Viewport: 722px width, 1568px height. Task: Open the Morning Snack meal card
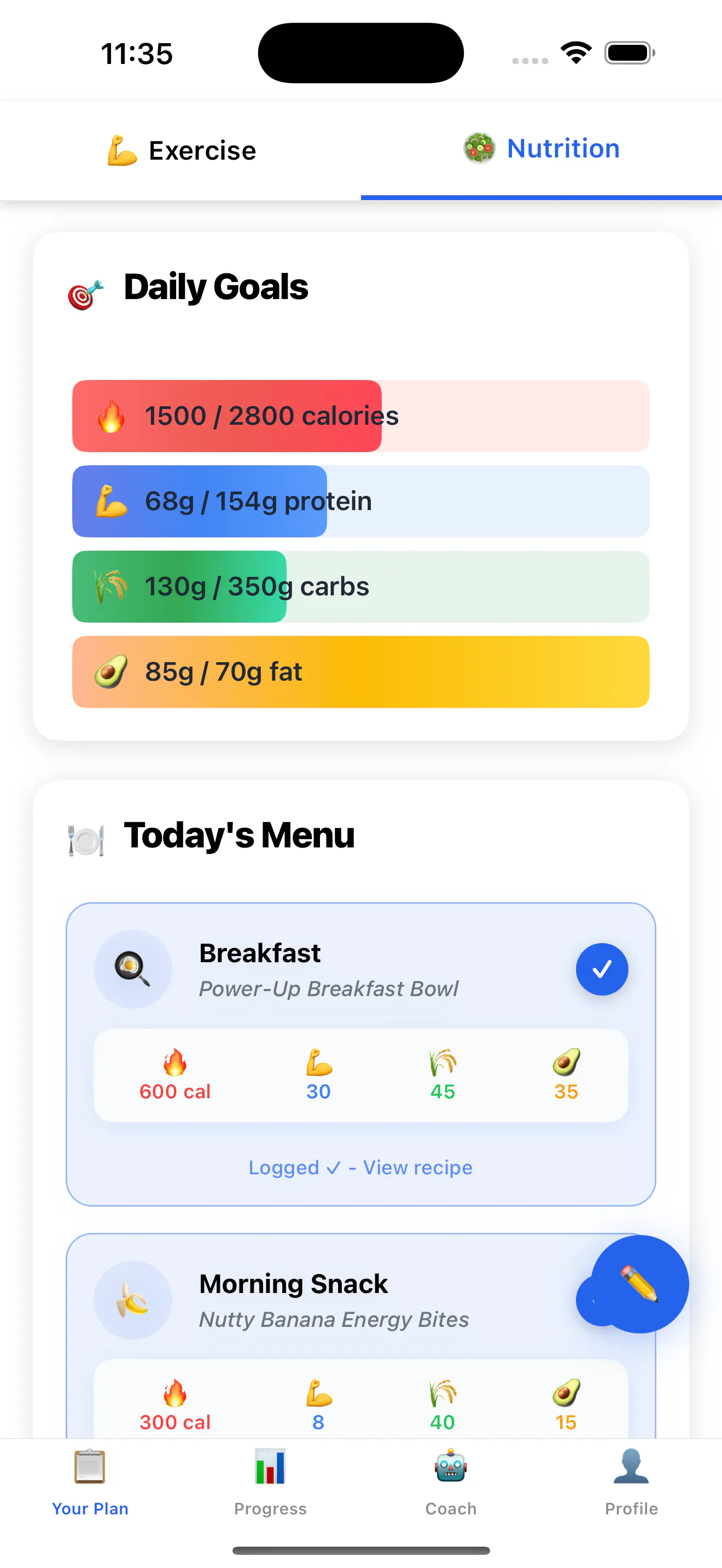pos(360,1336)
